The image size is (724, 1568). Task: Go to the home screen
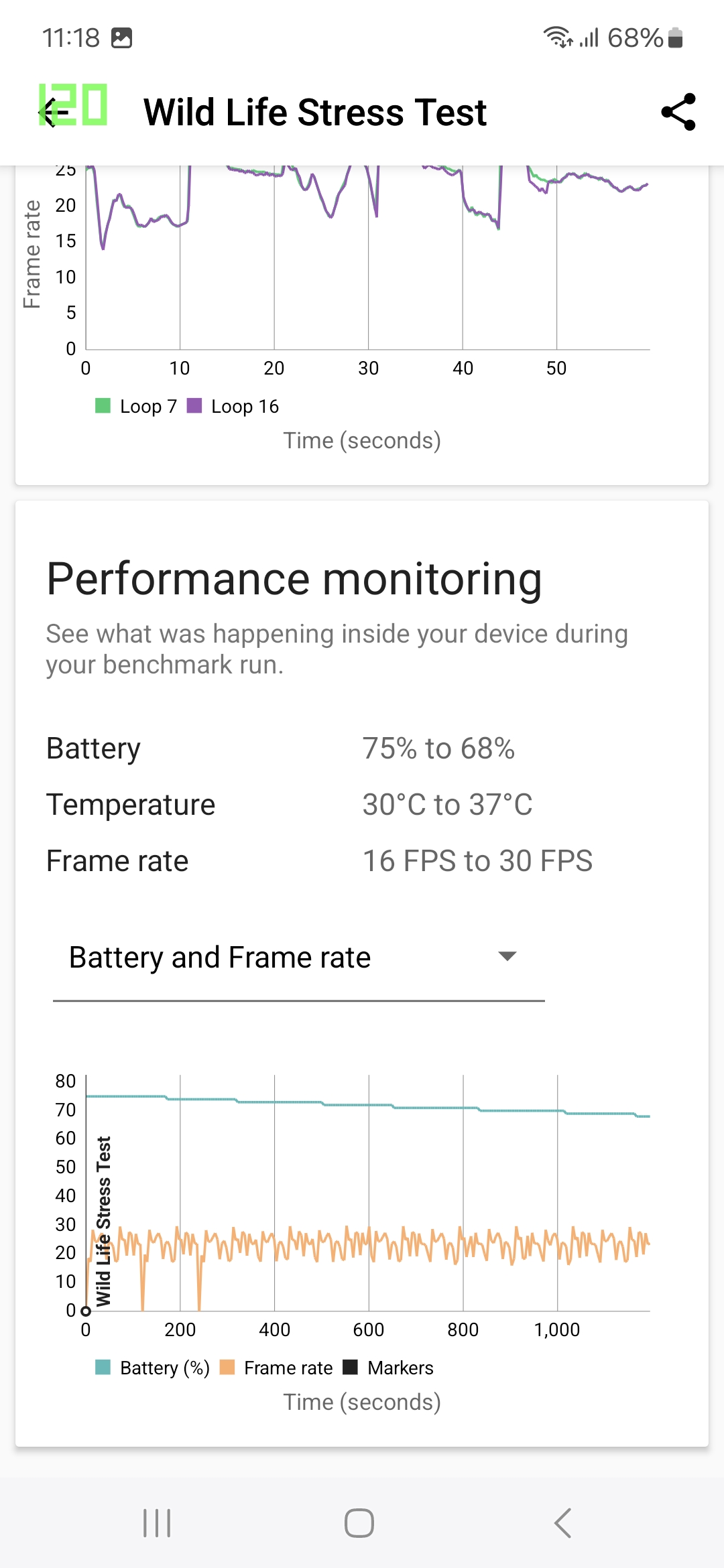point(359,1523)
